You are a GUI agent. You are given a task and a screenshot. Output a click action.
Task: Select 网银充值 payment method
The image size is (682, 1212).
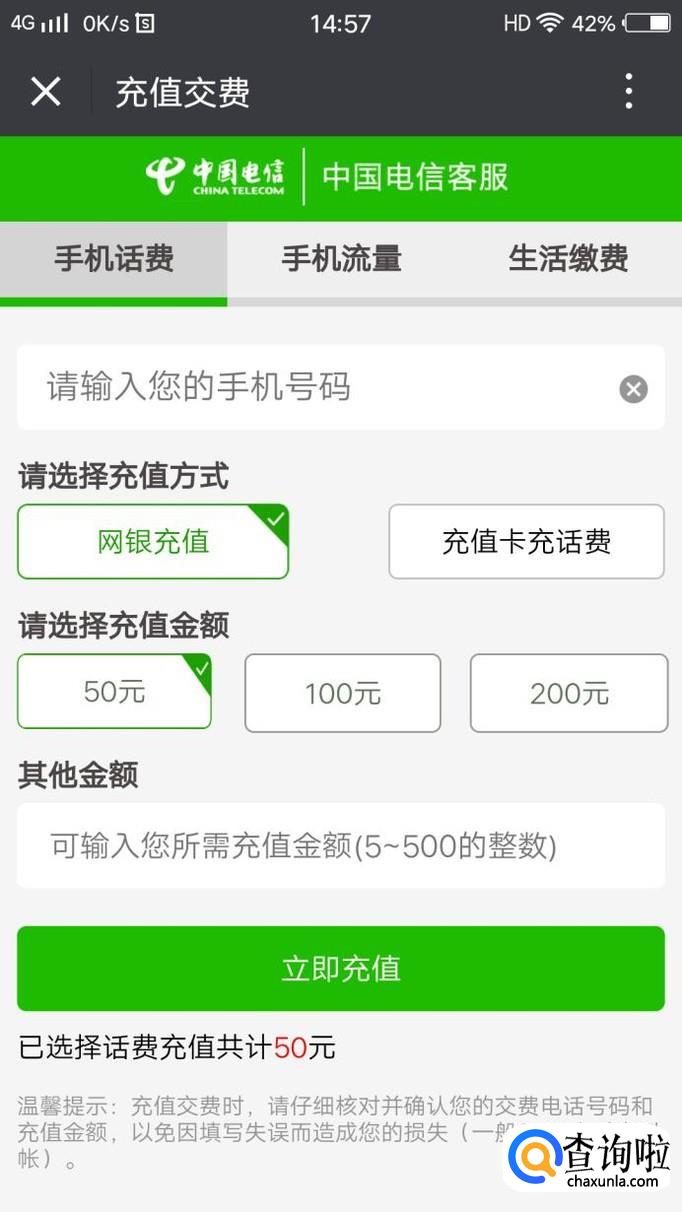(153, 542)
